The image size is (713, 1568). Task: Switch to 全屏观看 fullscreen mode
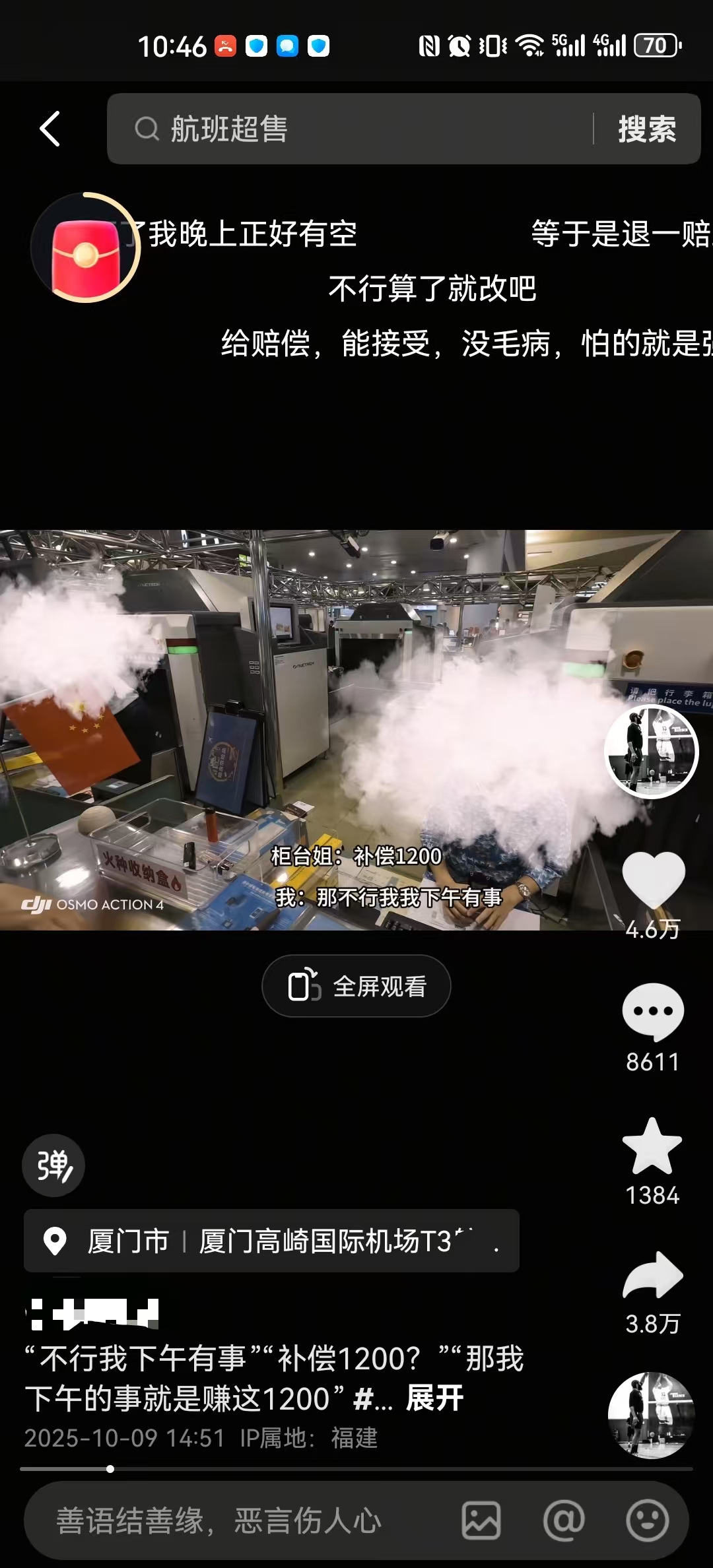[356, 986]
